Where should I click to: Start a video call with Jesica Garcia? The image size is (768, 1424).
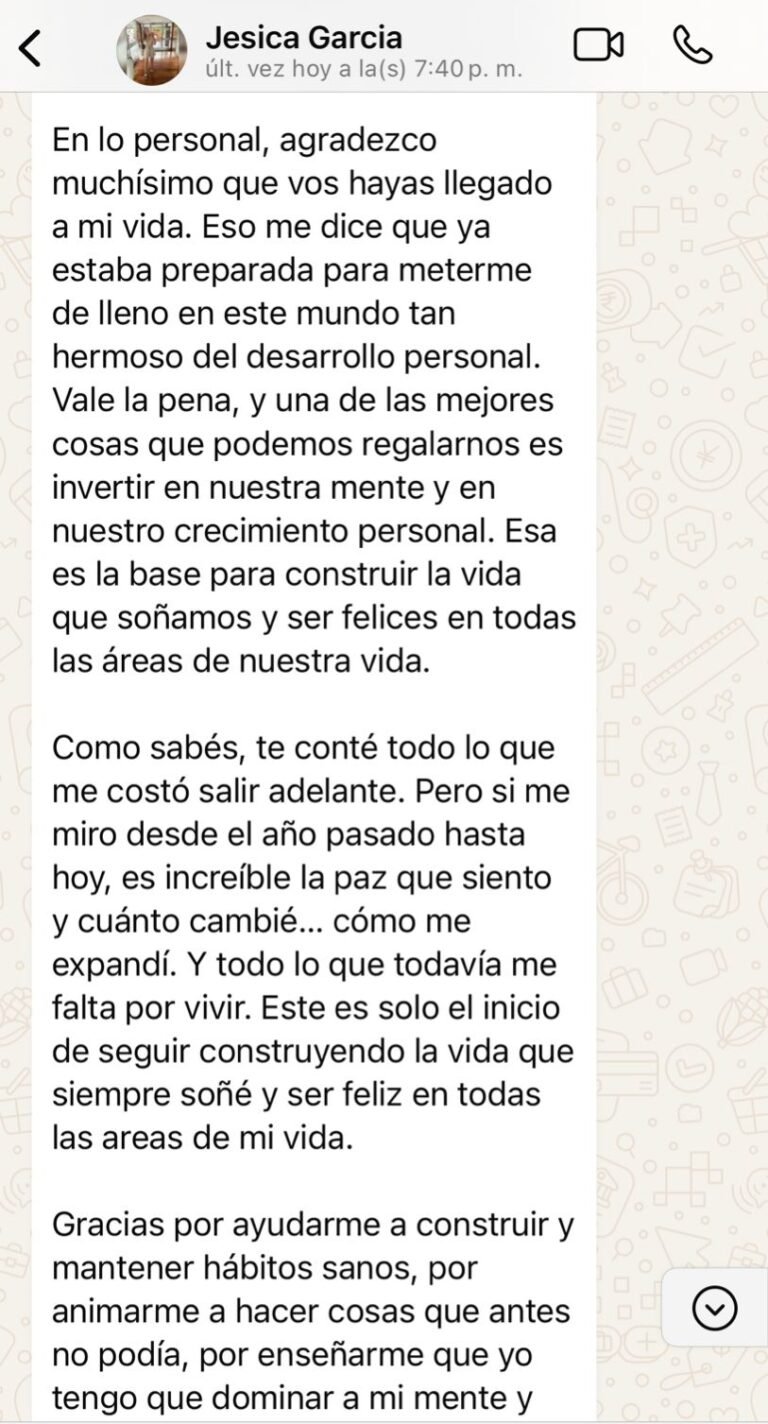pyautogui.click(x=598, y=45)
